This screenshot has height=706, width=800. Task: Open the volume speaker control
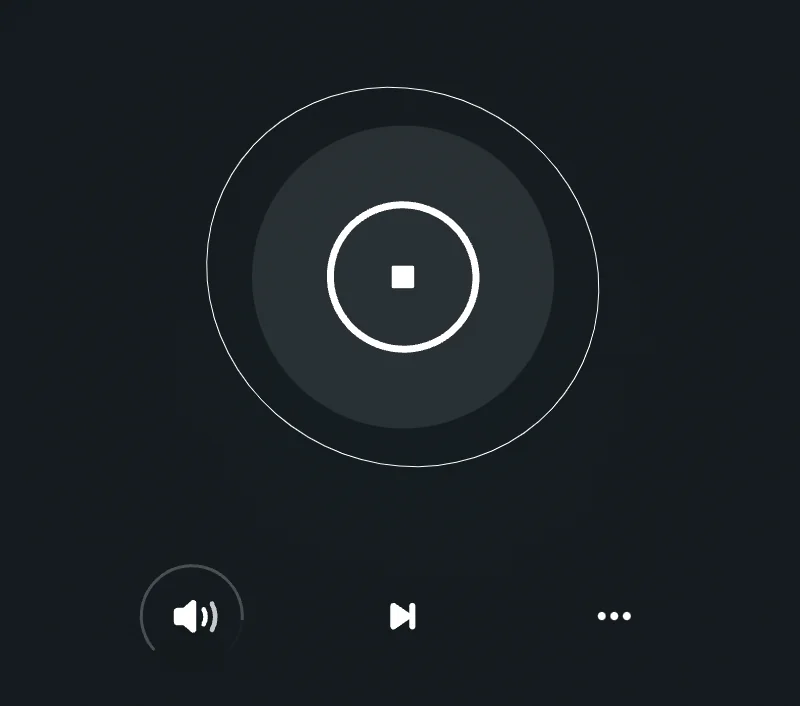[x=193, y=616]
